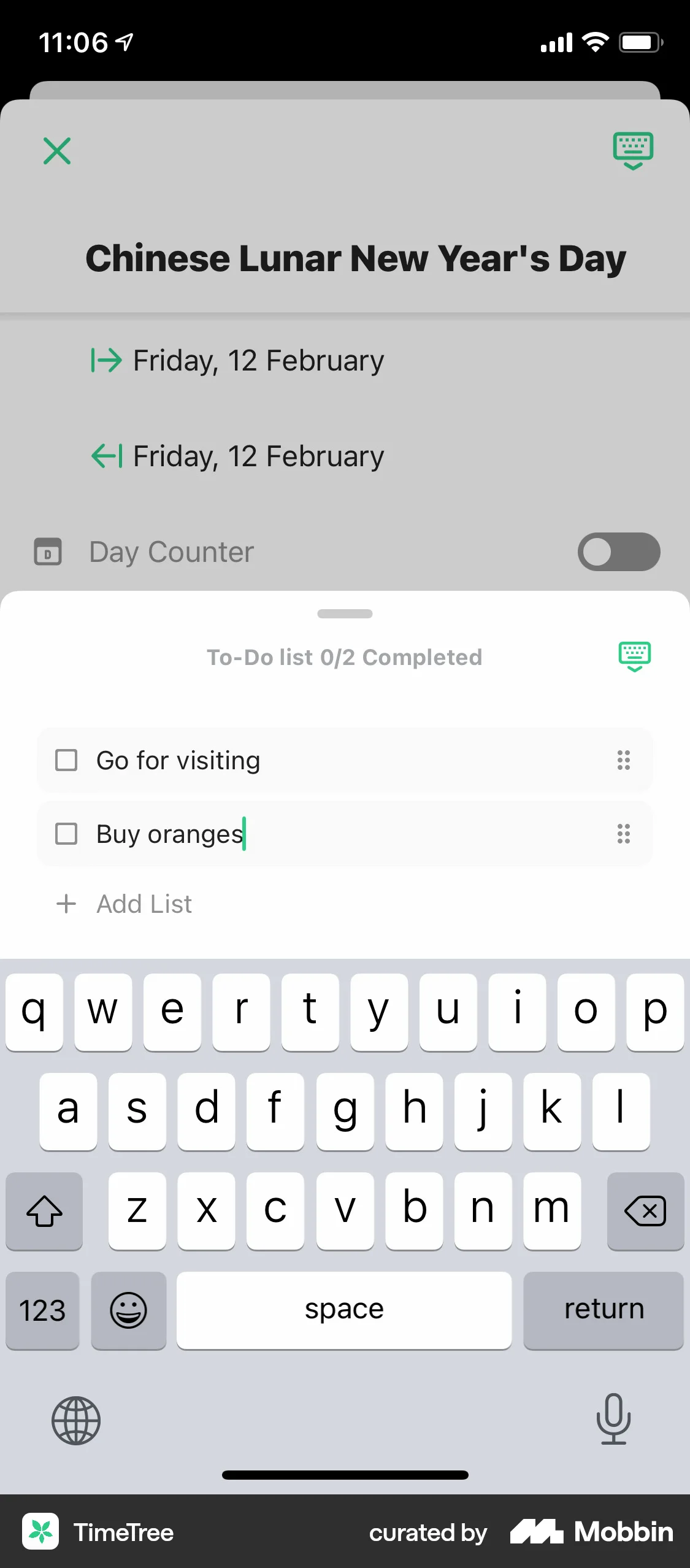This screenshot has width=690, height=1568.
Task: Tap the return key on the keyboard
Action: [x=603, y=1310]
